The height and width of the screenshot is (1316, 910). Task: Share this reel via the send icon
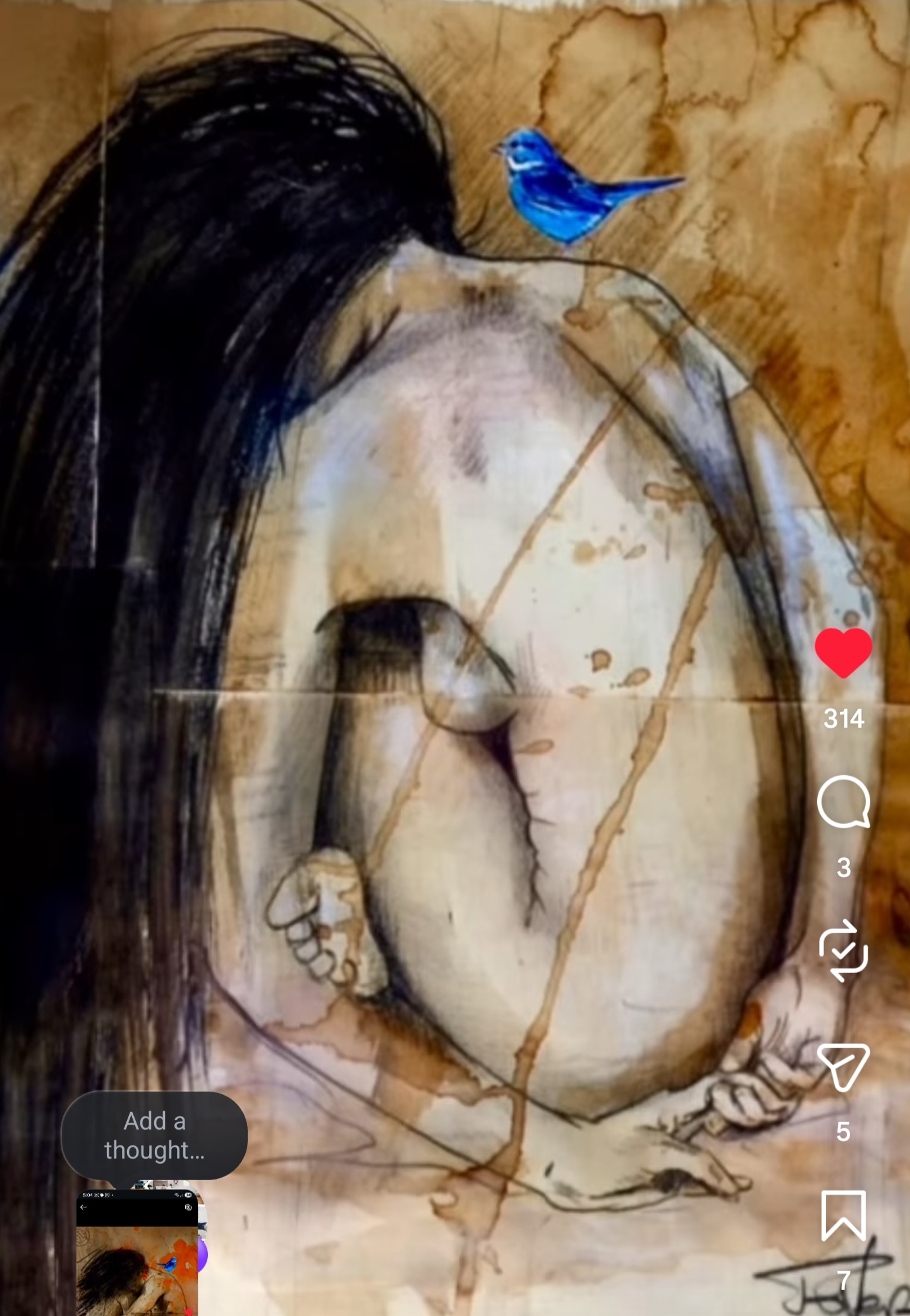[x=843, y=1066]
